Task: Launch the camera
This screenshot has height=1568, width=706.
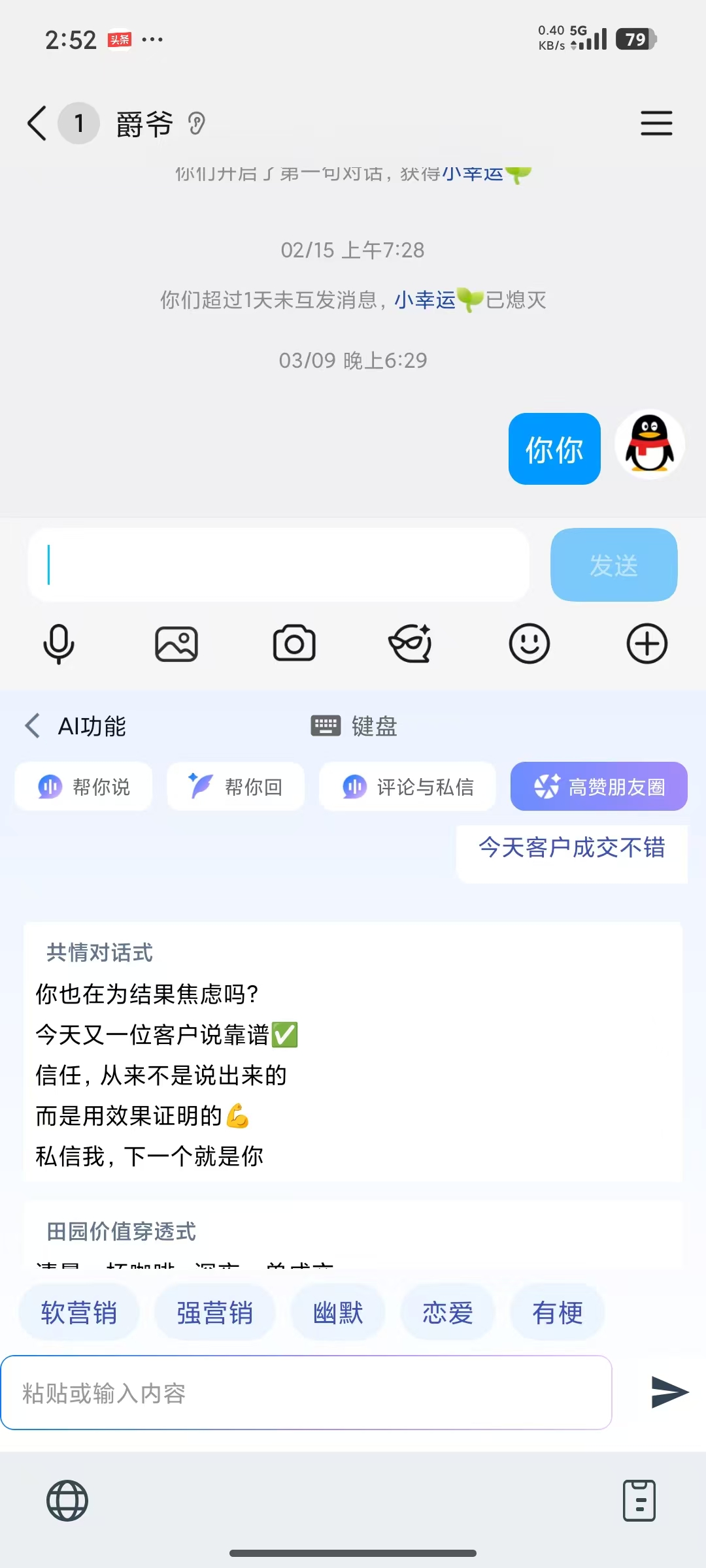Action: point(294,644)
